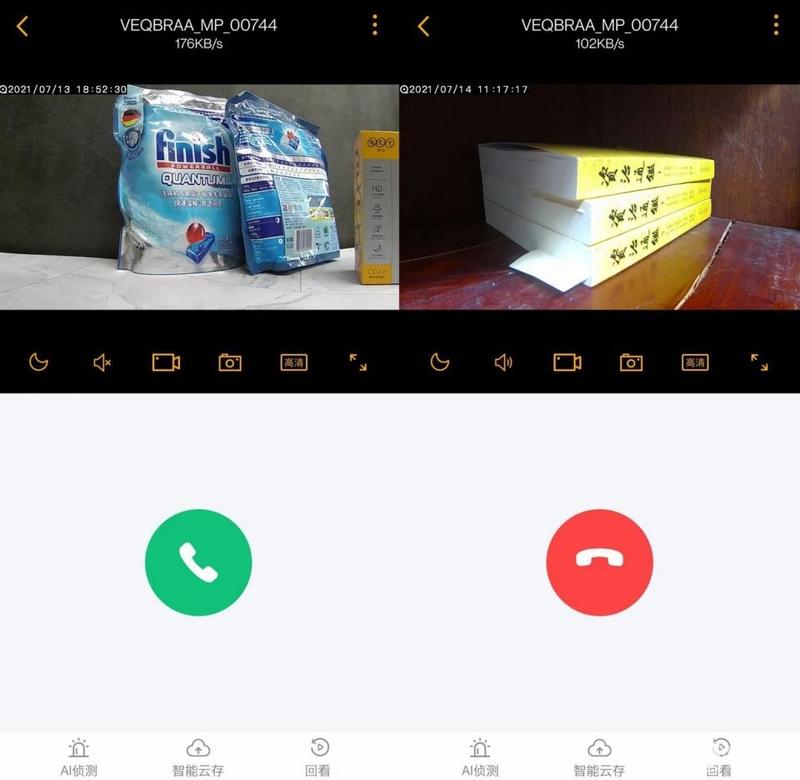The width and height of the screenshot is (800, 780).
Task: Open 智能云存 below the green call button
Action: coord(198,757)
